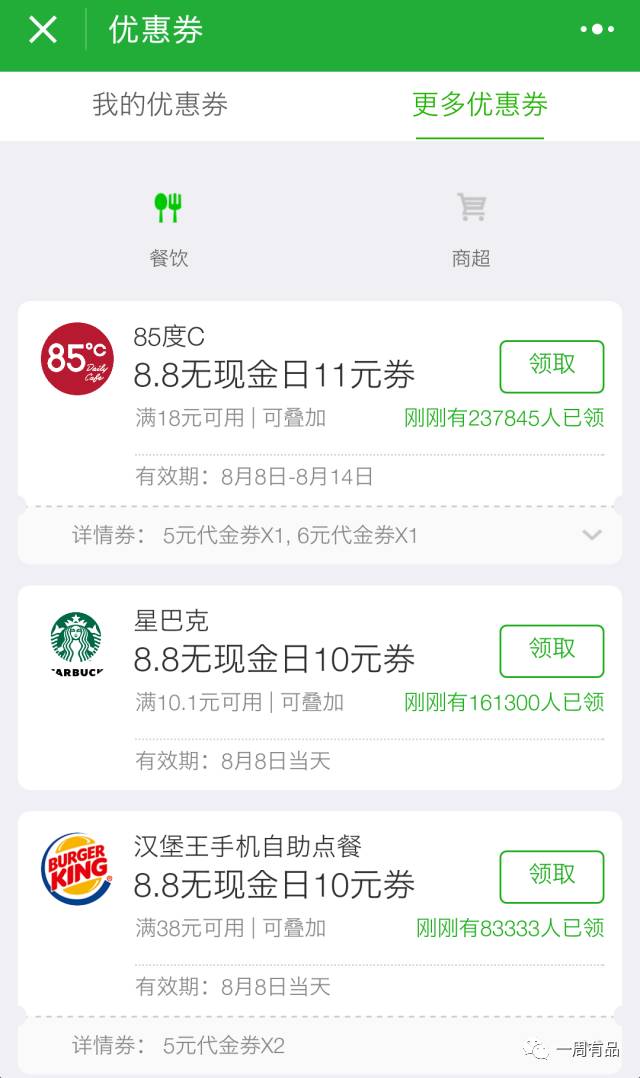This screenshot has height=1078, width=640.
Task: Expand the 85度C coupon details chevron
Action: [x=592, y=535]
